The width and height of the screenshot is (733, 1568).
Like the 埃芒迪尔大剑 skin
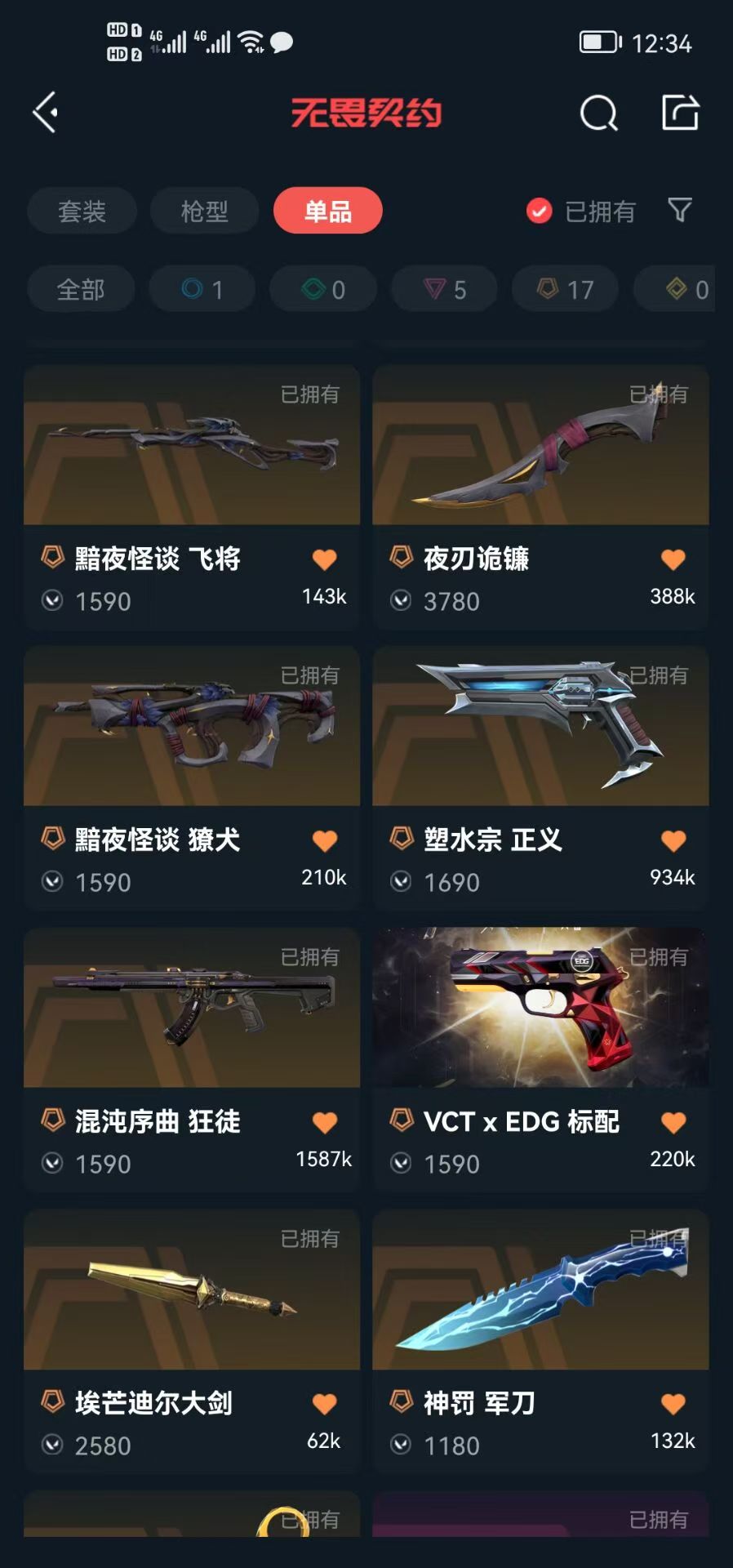325,1404
